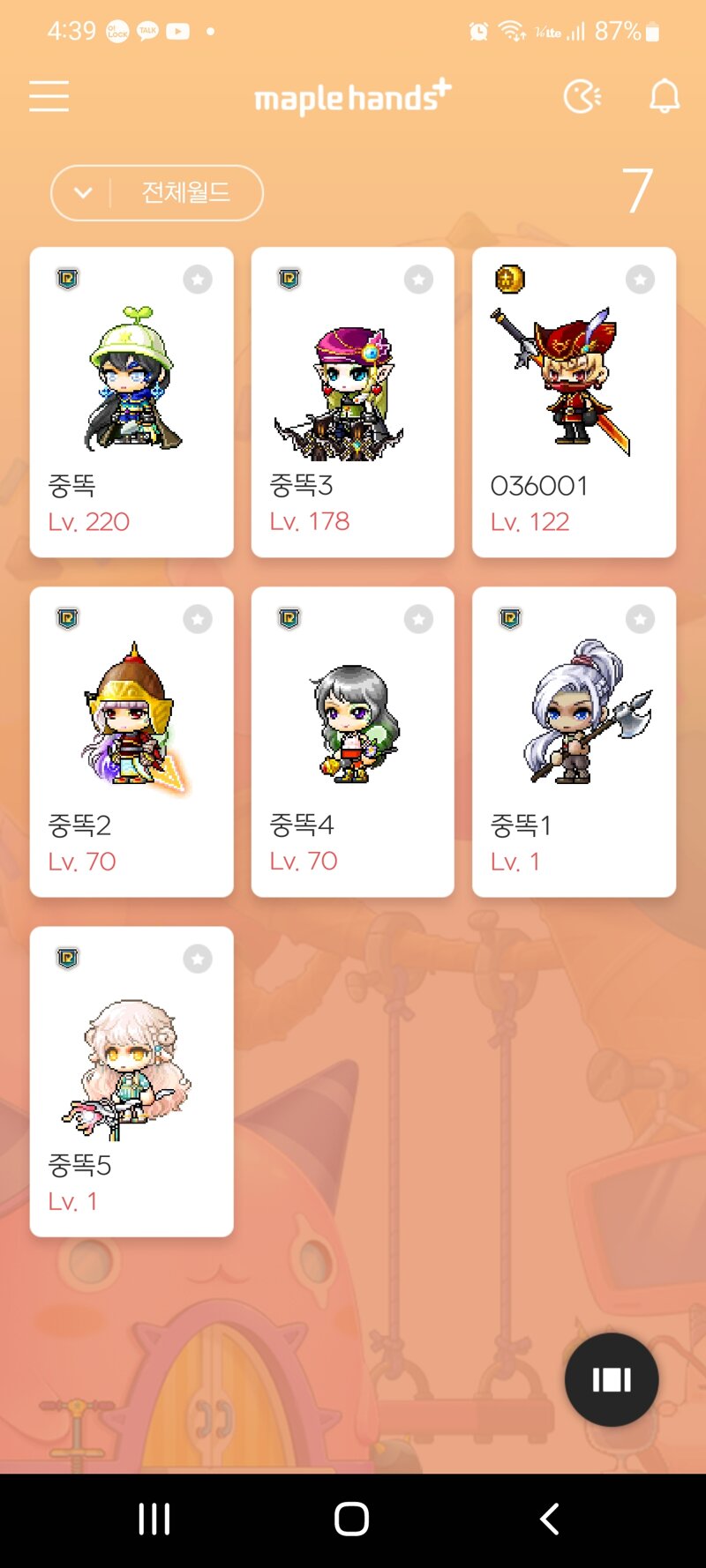Open the 중똑 Lv. 220 character card
The height and width of the screenshot is (1568, 706).
[x=131, y=401]
